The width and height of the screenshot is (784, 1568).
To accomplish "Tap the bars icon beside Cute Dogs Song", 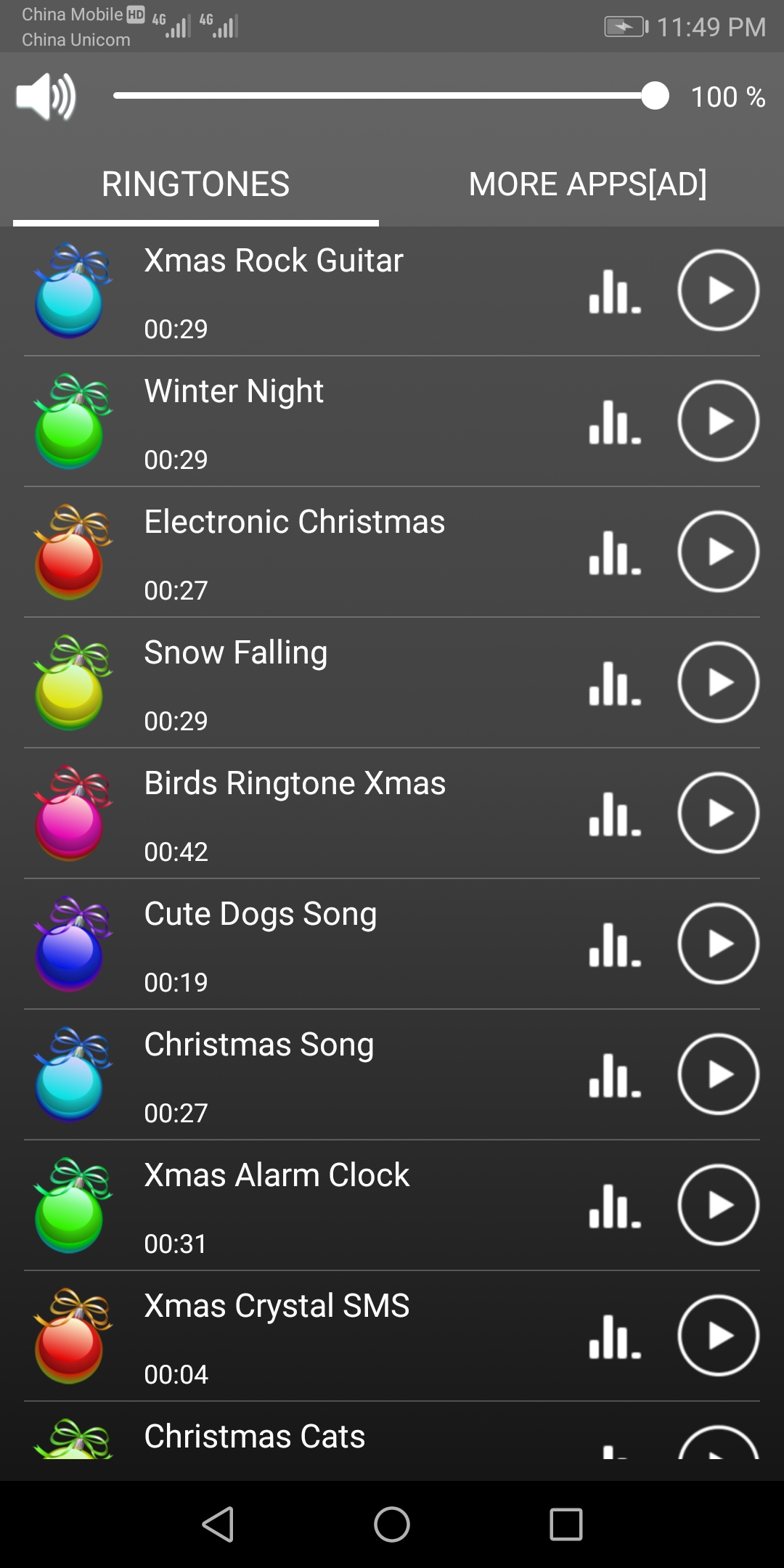I will pos(615,945).
